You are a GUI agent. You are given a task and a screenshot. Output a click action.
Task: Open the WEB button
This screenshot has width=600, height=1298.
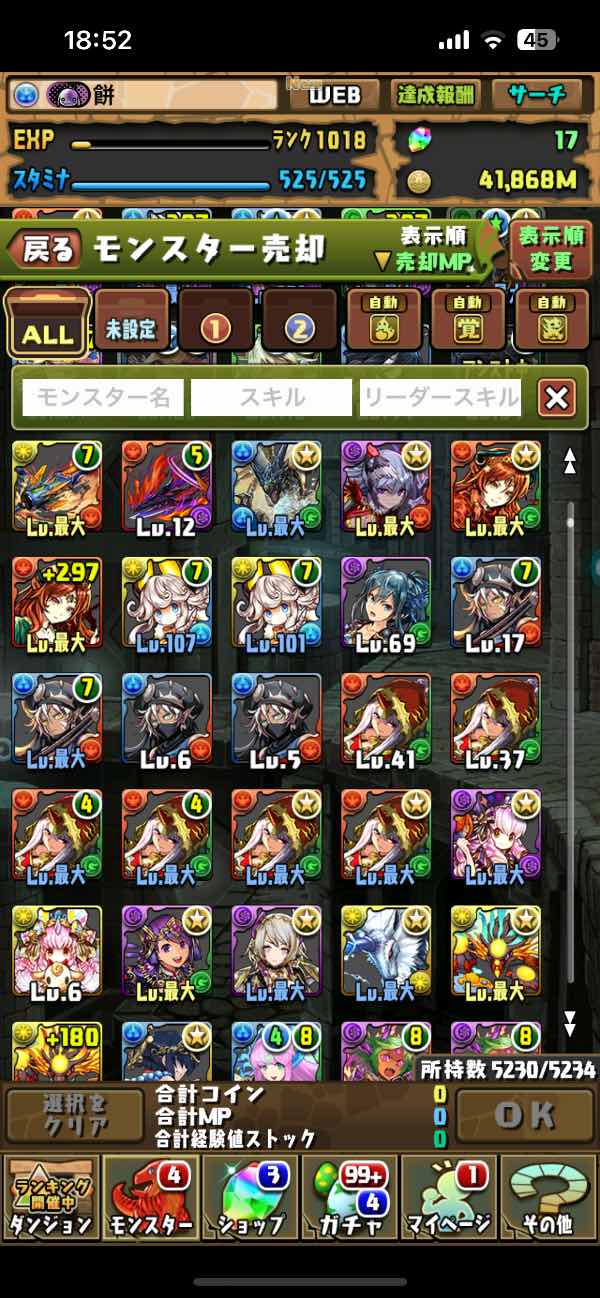tap(332, 96)
